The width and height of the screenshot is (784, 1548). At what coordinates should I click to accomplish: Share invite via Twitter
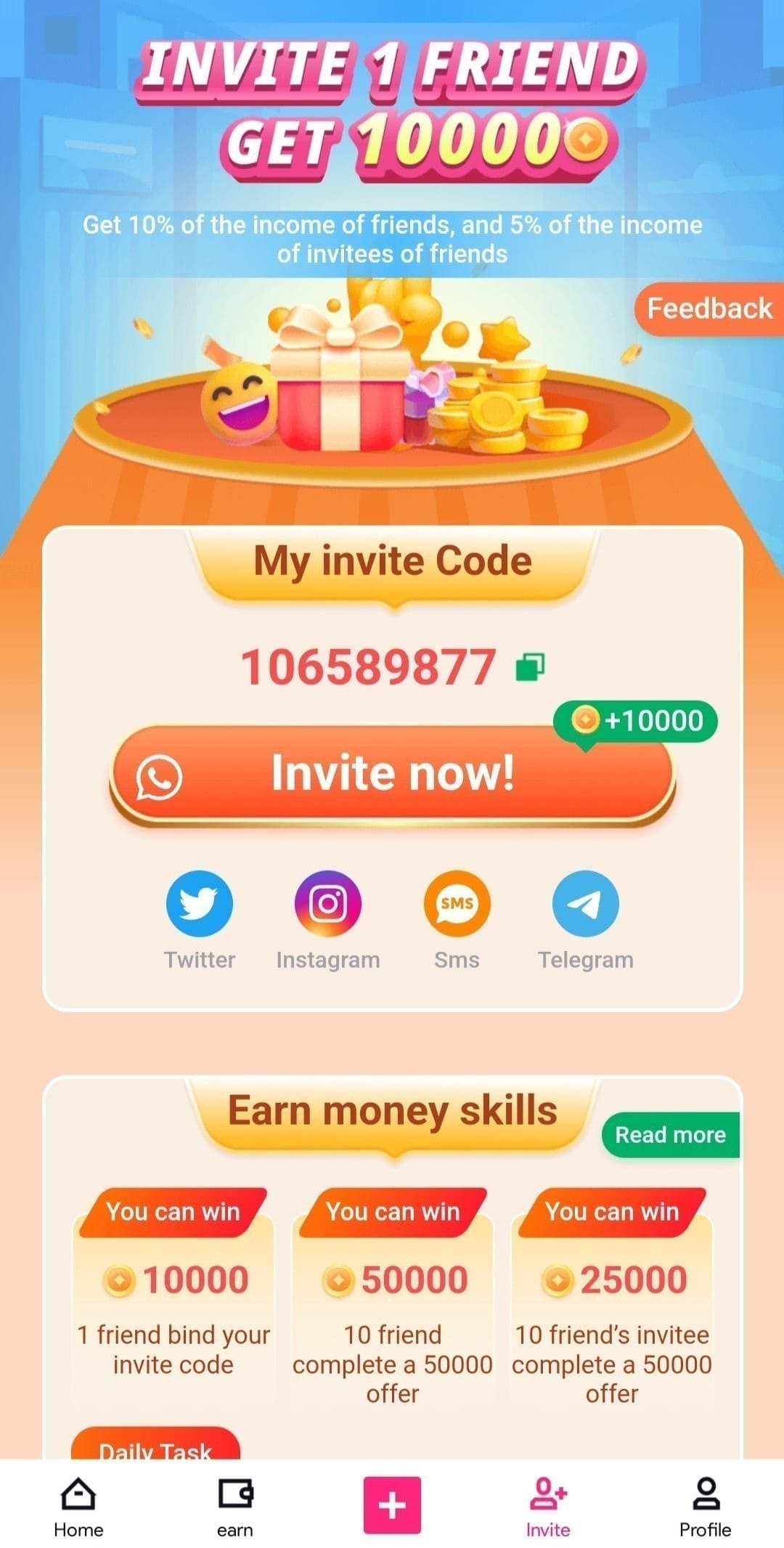point(200,920)
